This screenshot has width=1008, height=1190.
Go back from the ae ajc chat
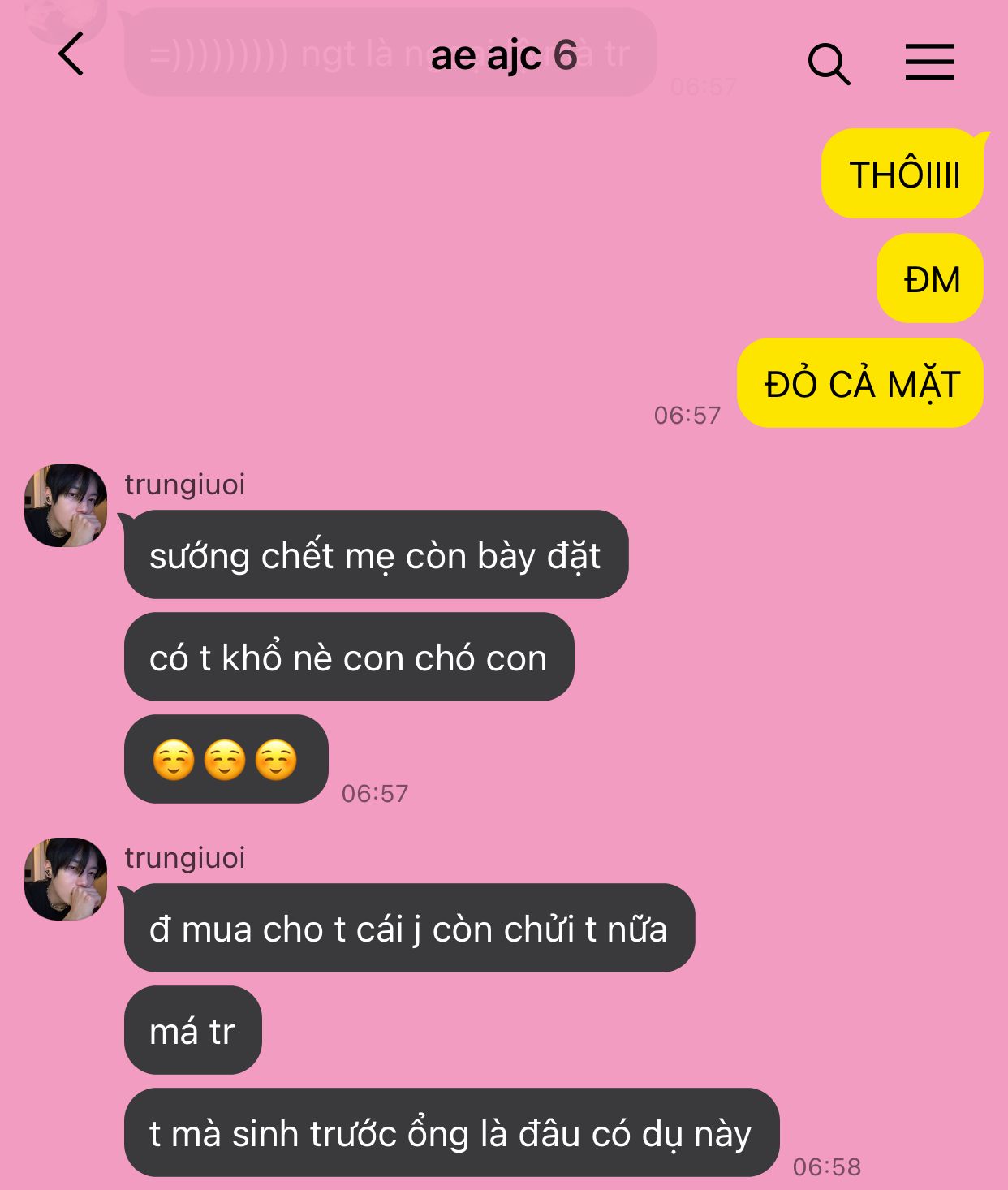tap(71, 54)
